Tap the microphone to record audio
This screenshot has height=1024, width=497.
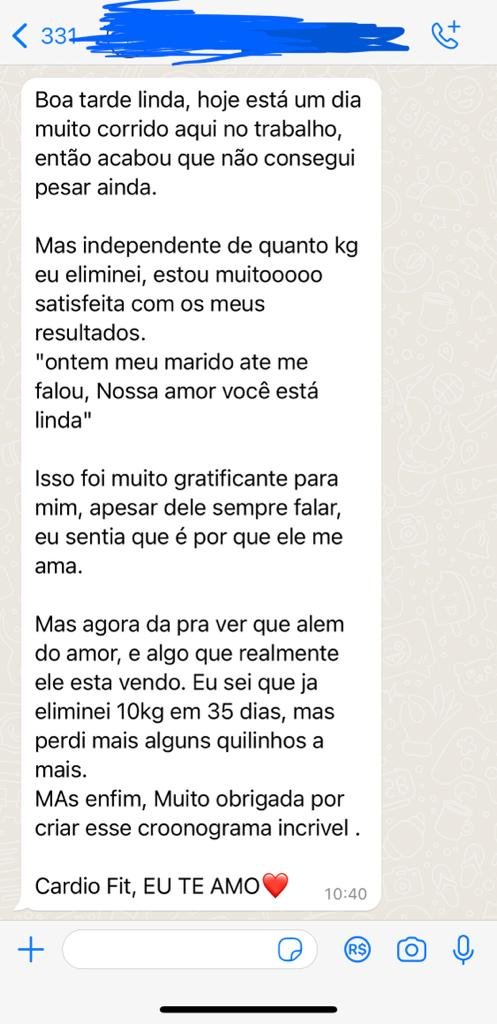point(464,950)
